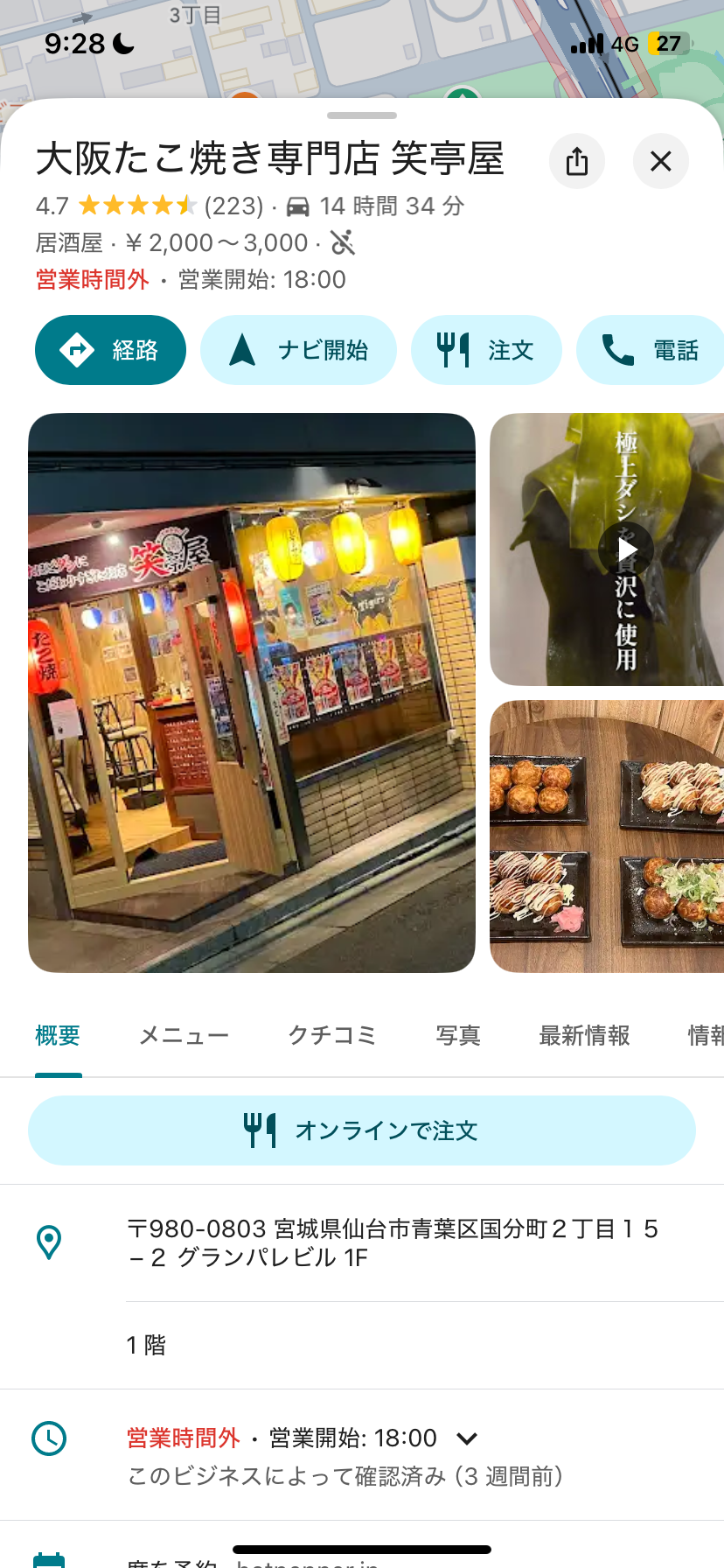Image resolution: width=724 pixels, height=1568 pixels.
Task: Tap オンラインで注文 button
Action: [x=362, y=1130]
